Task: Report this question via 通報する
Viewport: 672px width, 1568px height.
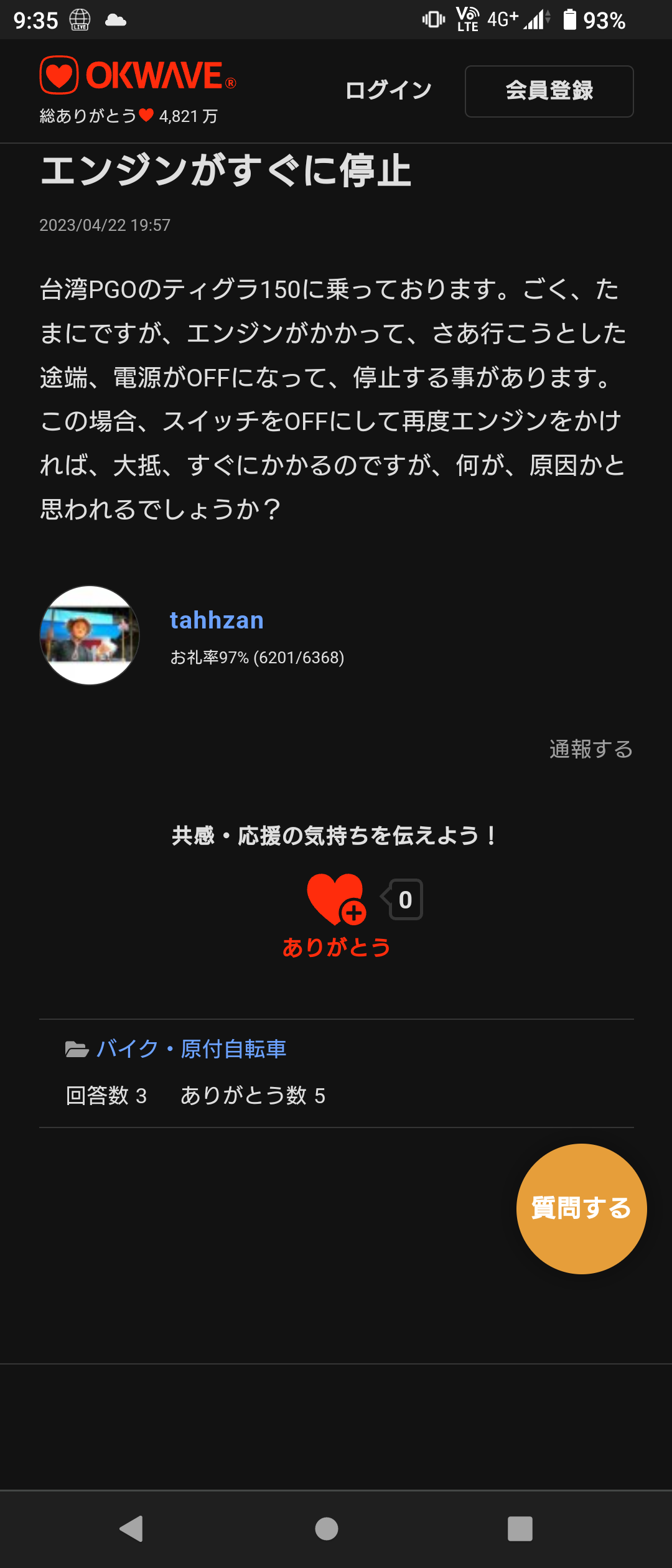Action: [590, 749]
